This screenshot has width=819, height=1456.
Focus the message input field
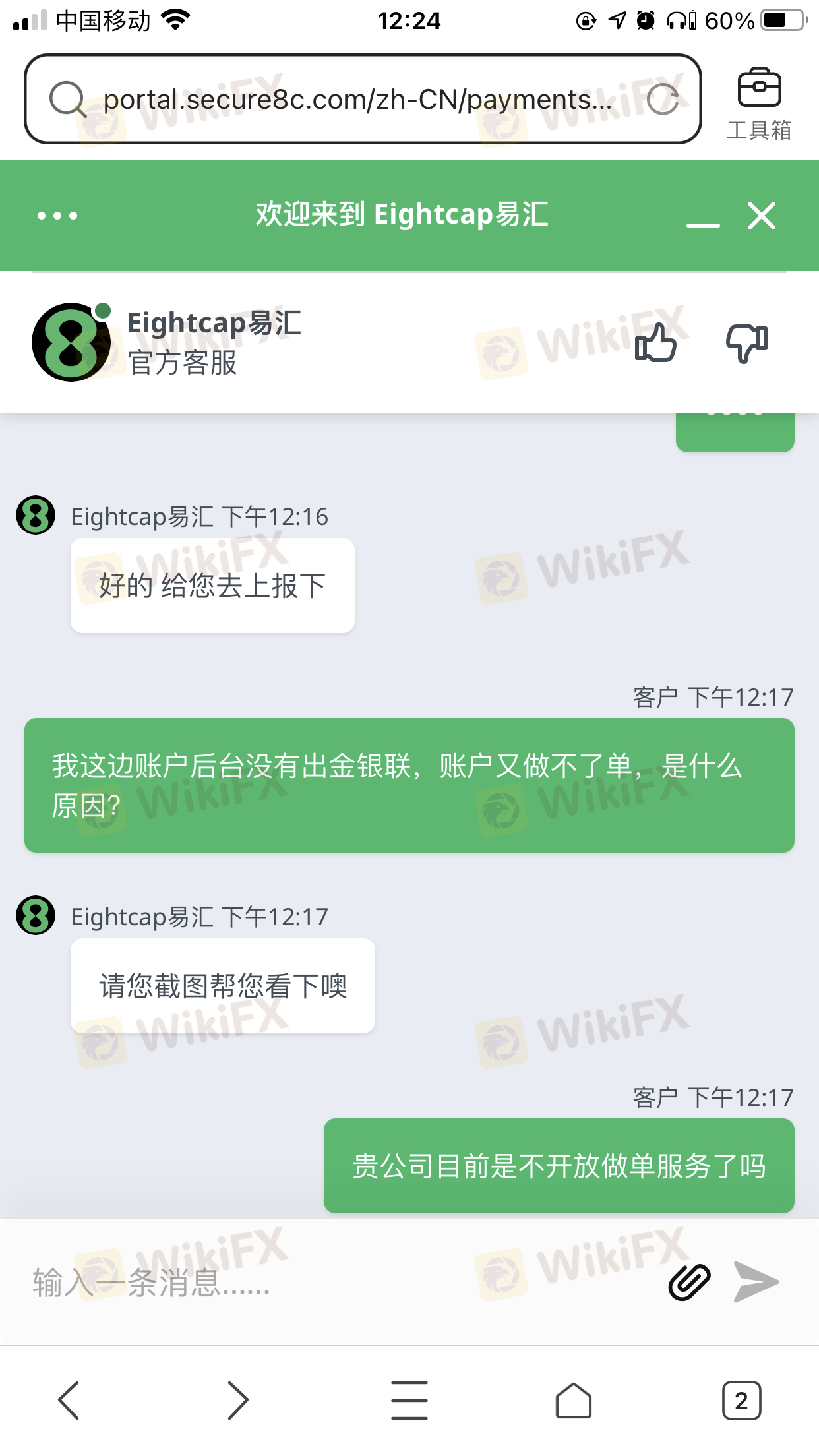click(330, 1283)
